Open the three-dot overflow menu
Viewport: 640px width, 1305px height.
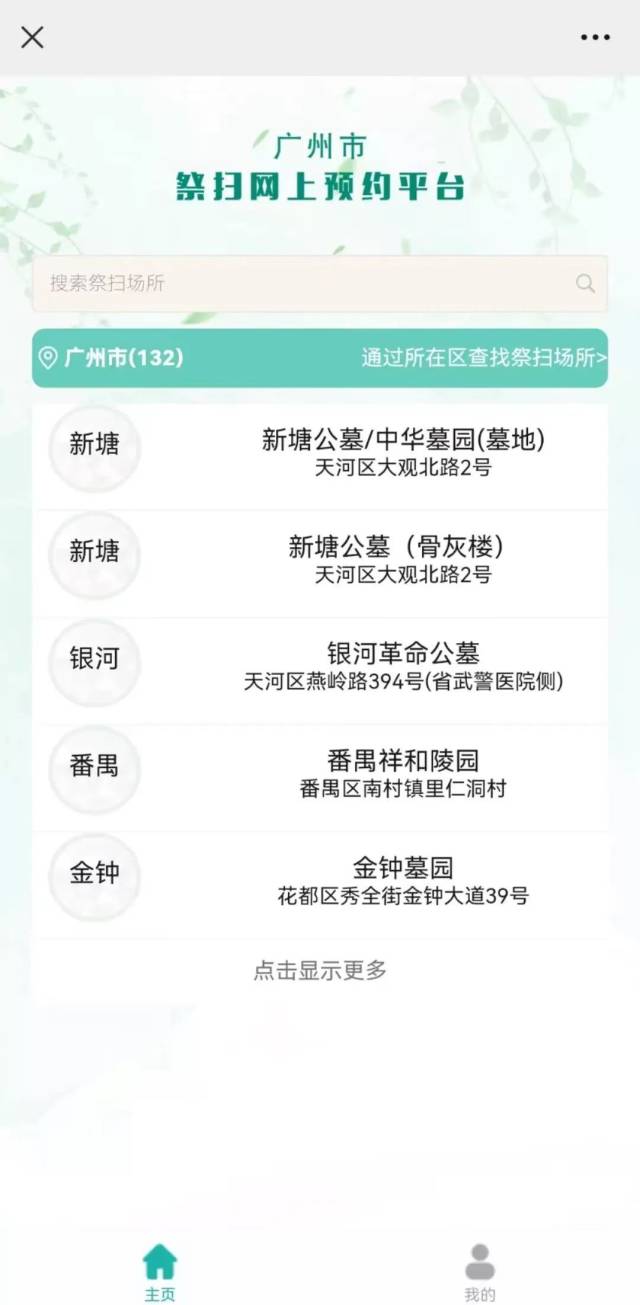595,38
